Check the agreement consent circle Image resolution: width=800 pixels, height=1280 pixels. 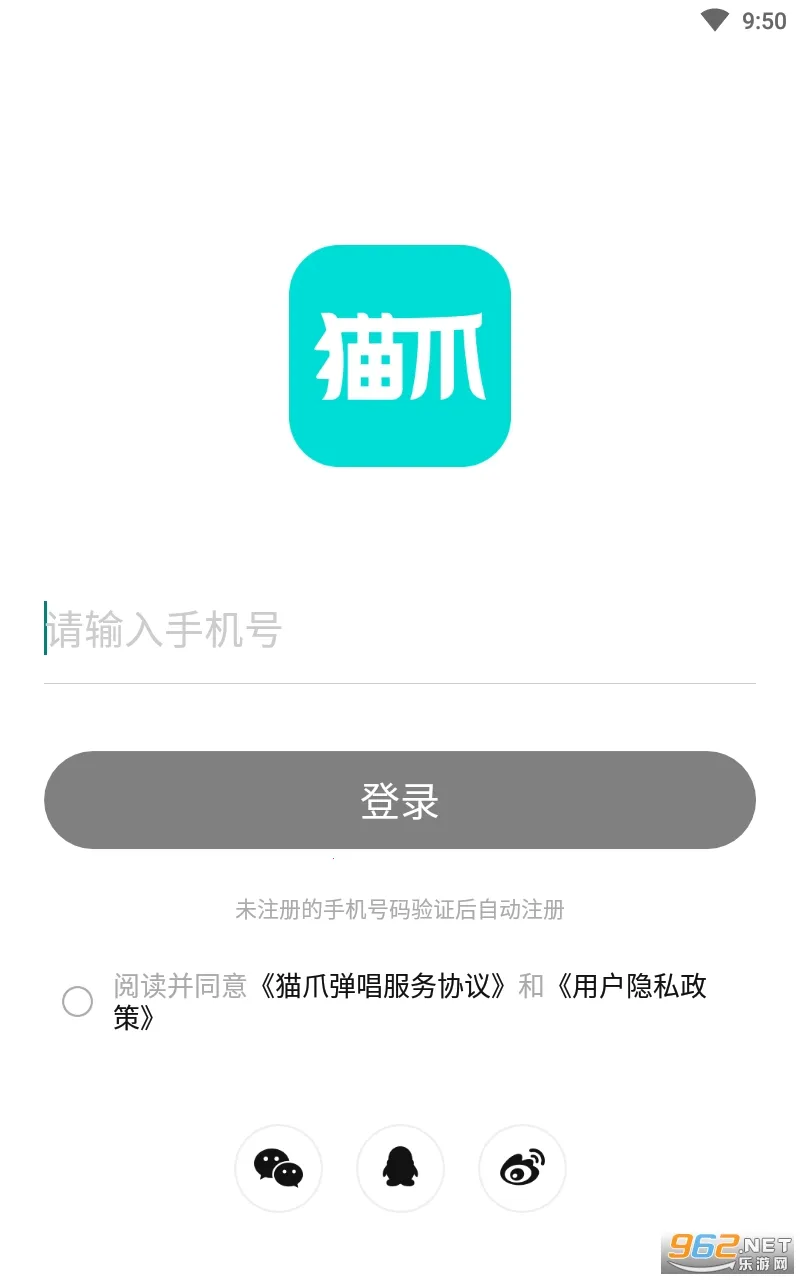coord(77,1001)
